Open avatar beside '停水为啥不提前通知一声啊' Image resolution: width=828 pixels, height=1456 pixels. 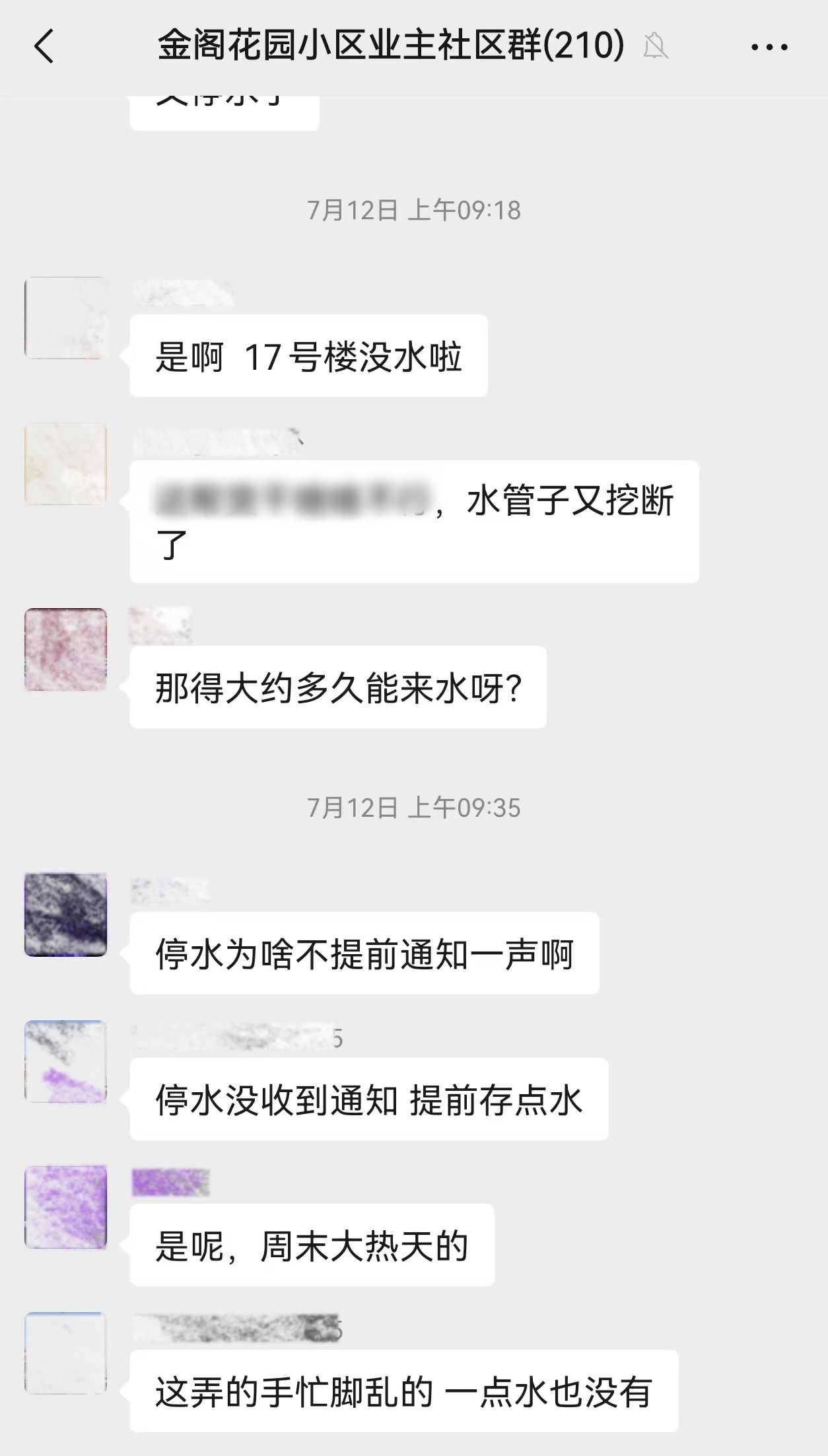[x=65, y=915]
